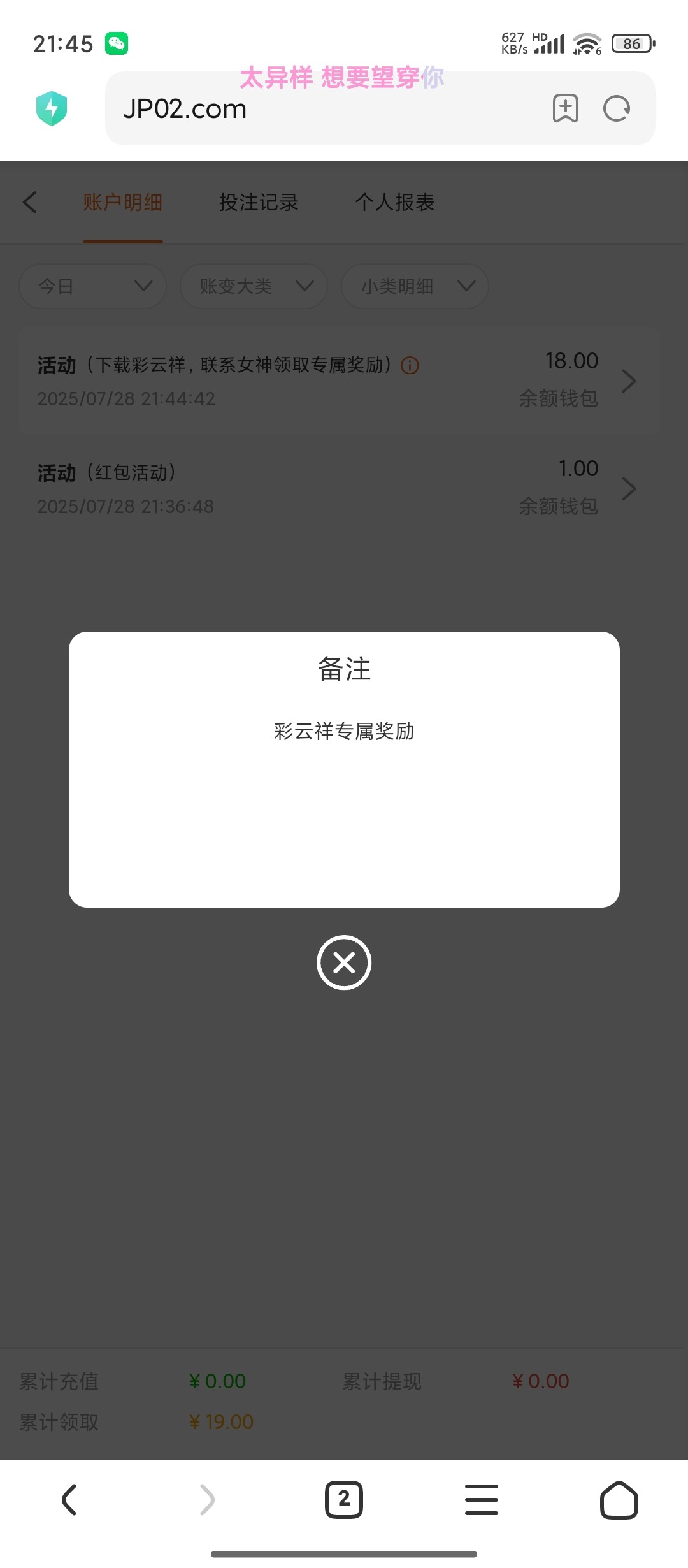Image resolution: width=688 pixels, height=1568 pixels.
Task: Go back using the page back arrow
Action: (30, 203)
